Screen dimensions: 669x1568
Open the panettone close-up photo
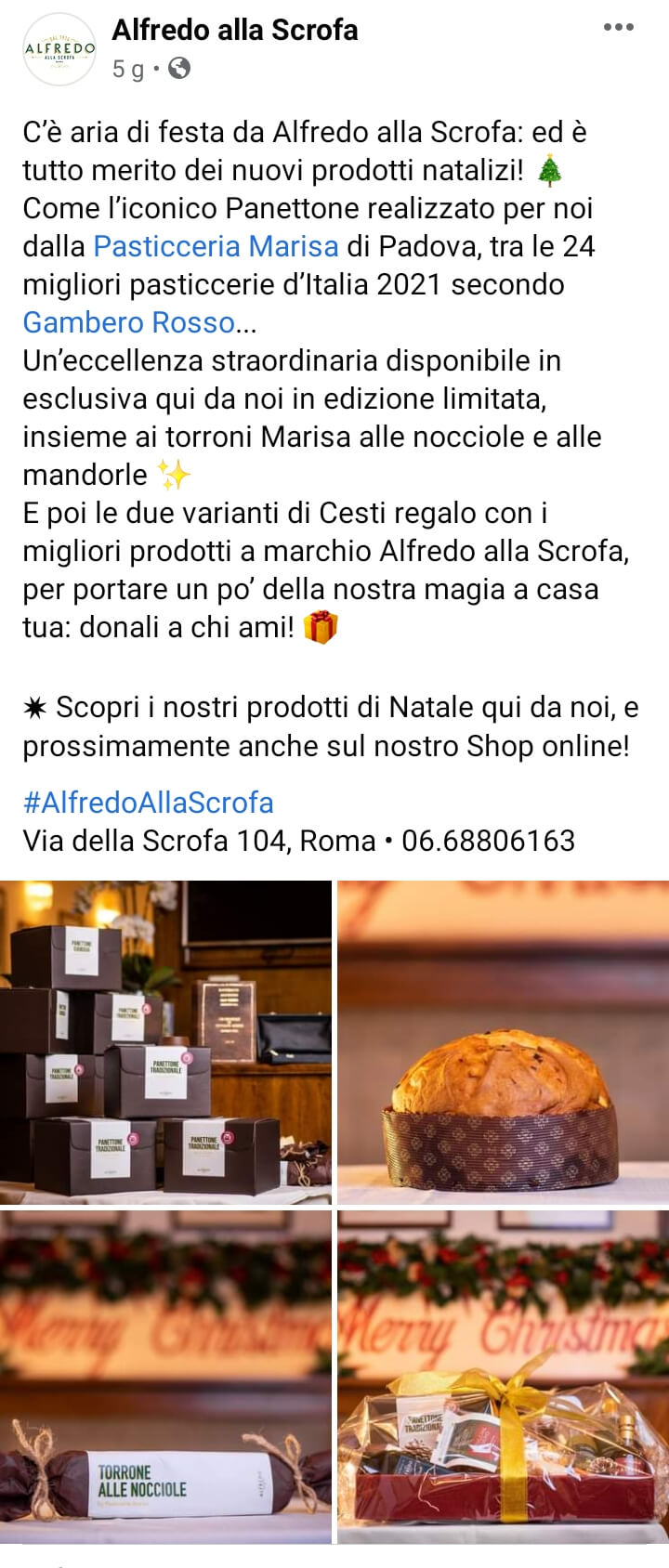503,1041
